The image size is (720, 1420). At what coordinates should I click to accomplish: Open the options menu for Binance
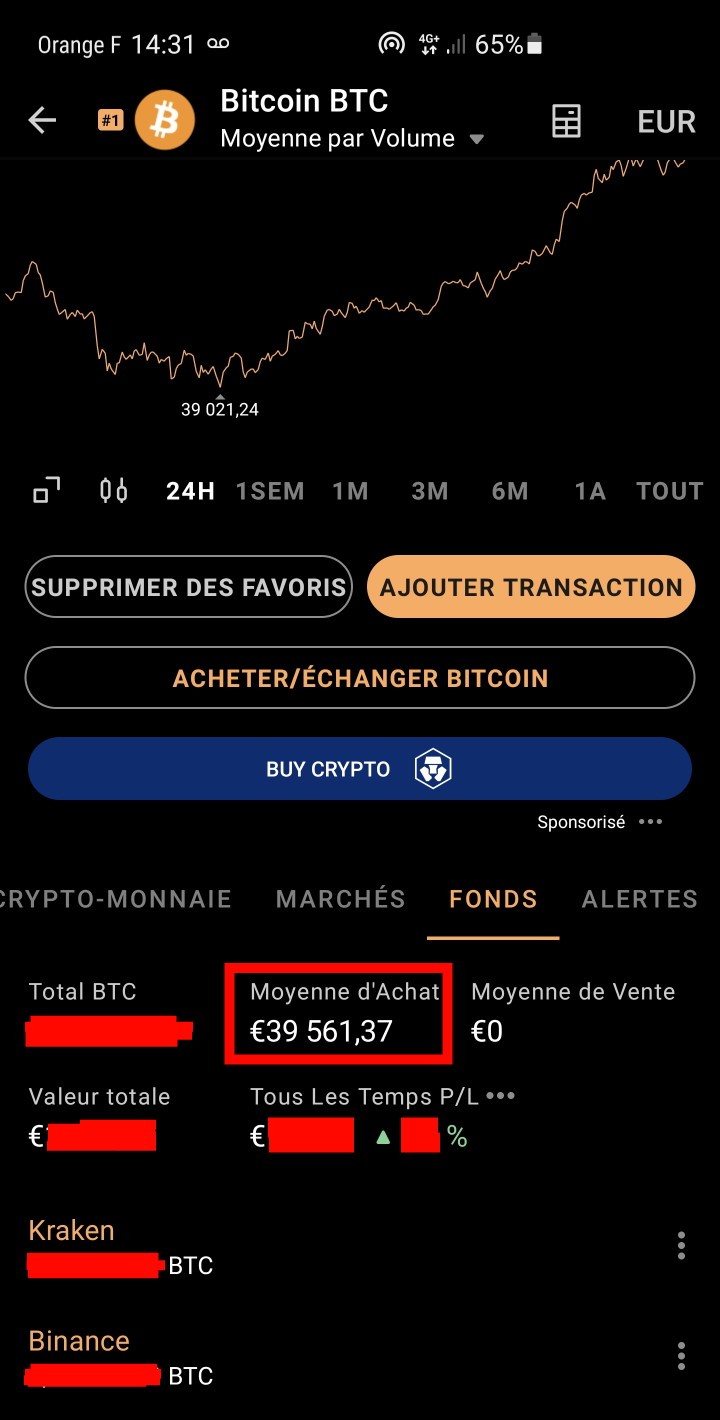tap(681, 1356)
